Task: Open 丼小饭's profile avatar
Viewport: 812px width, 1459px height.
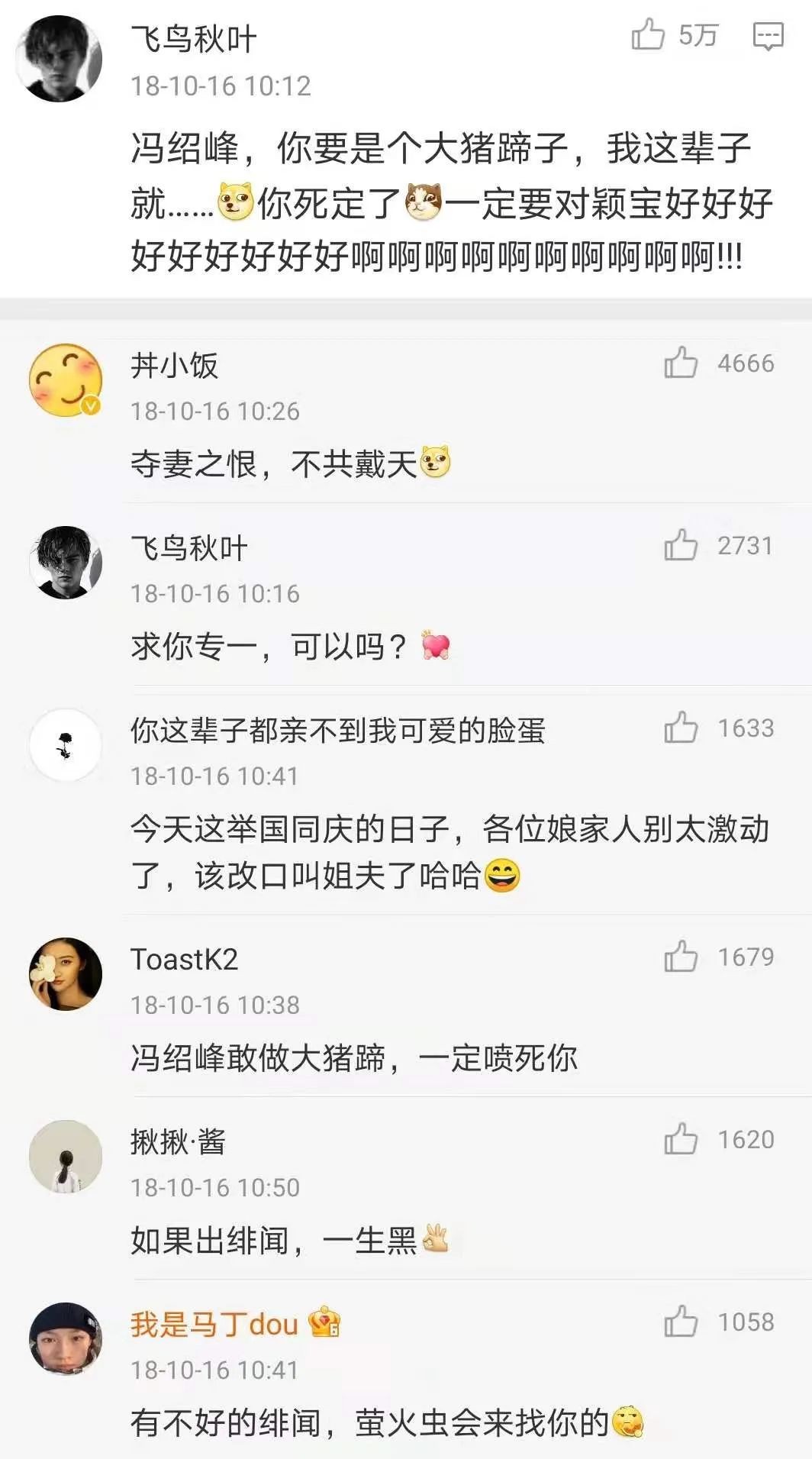Action: click(66, 380)
